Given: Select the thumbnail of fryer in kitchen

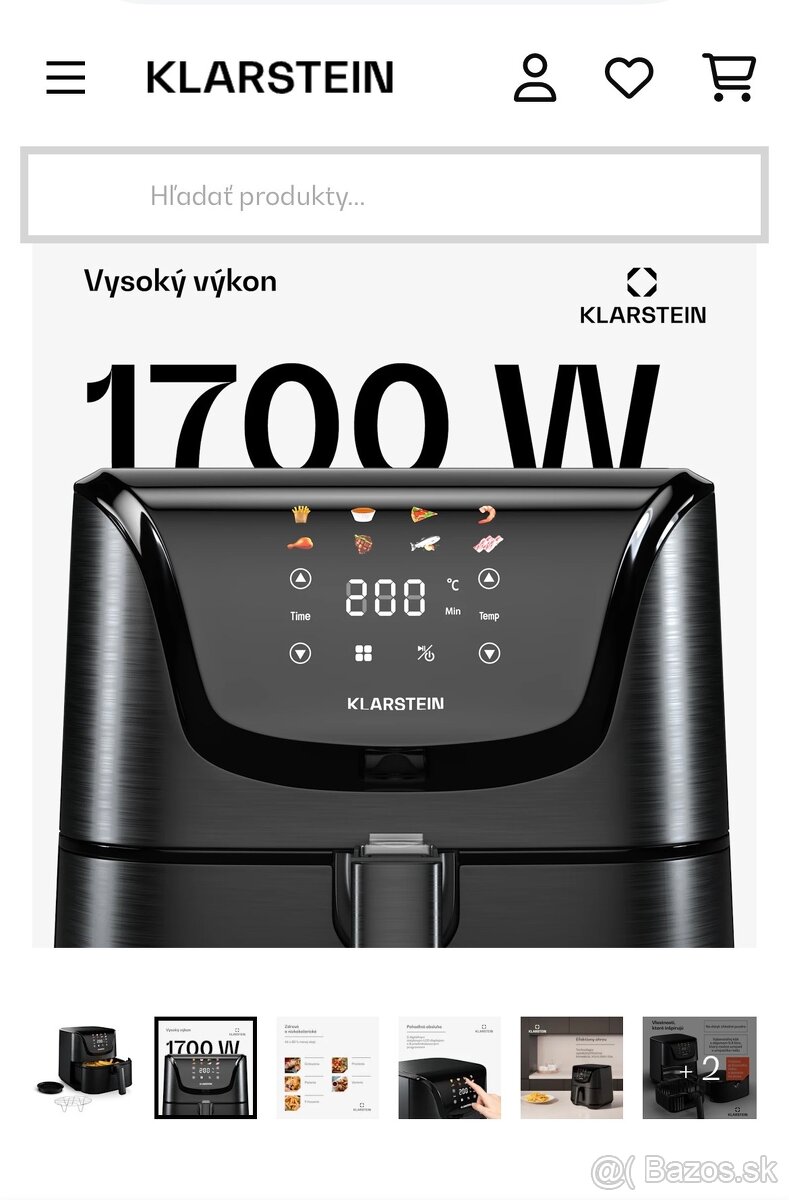Looking at the screenshot, I should coord(571,1068).
